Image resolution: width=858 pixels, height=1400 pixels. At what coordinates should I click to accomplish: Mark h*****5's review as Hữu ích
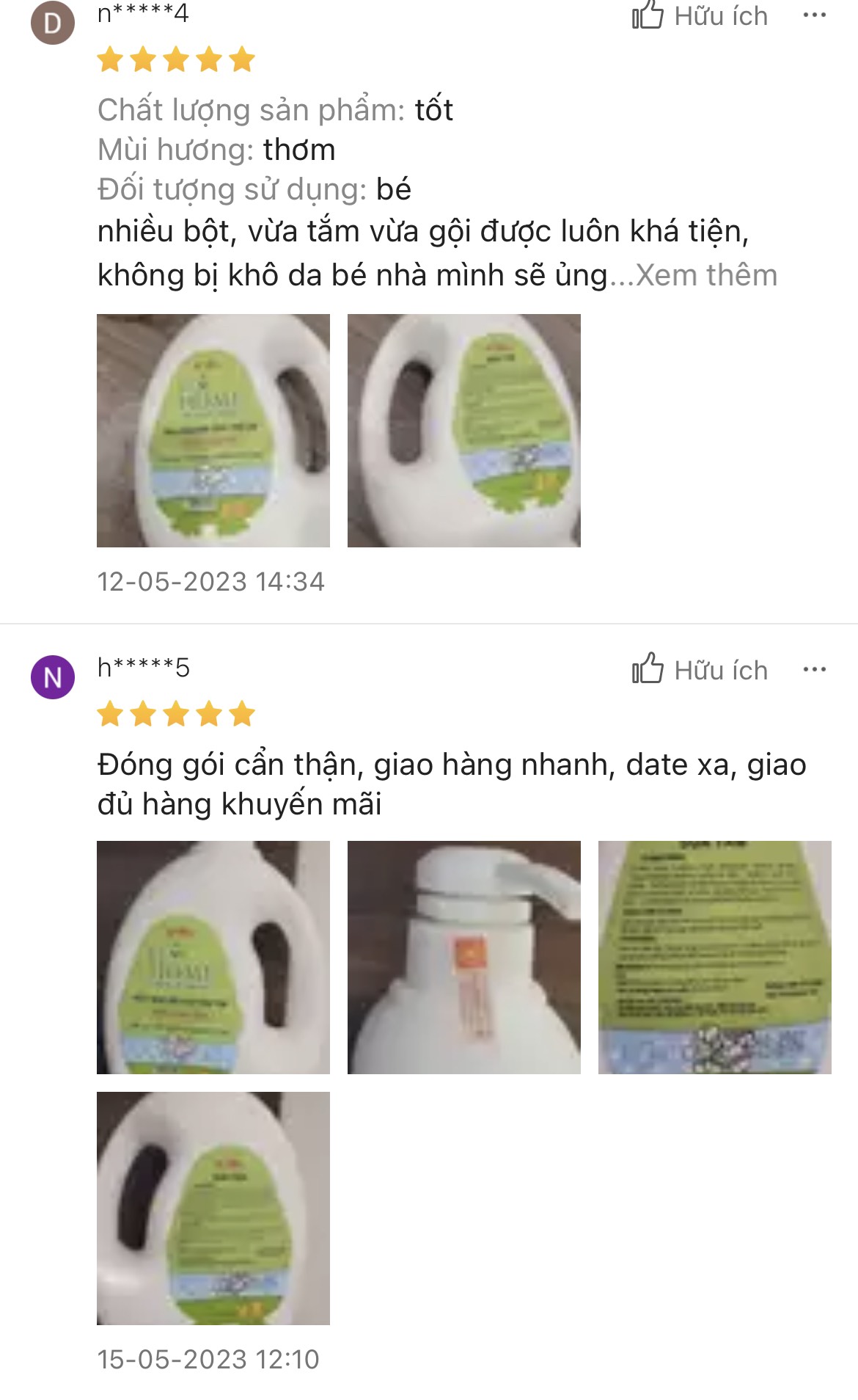700,669
